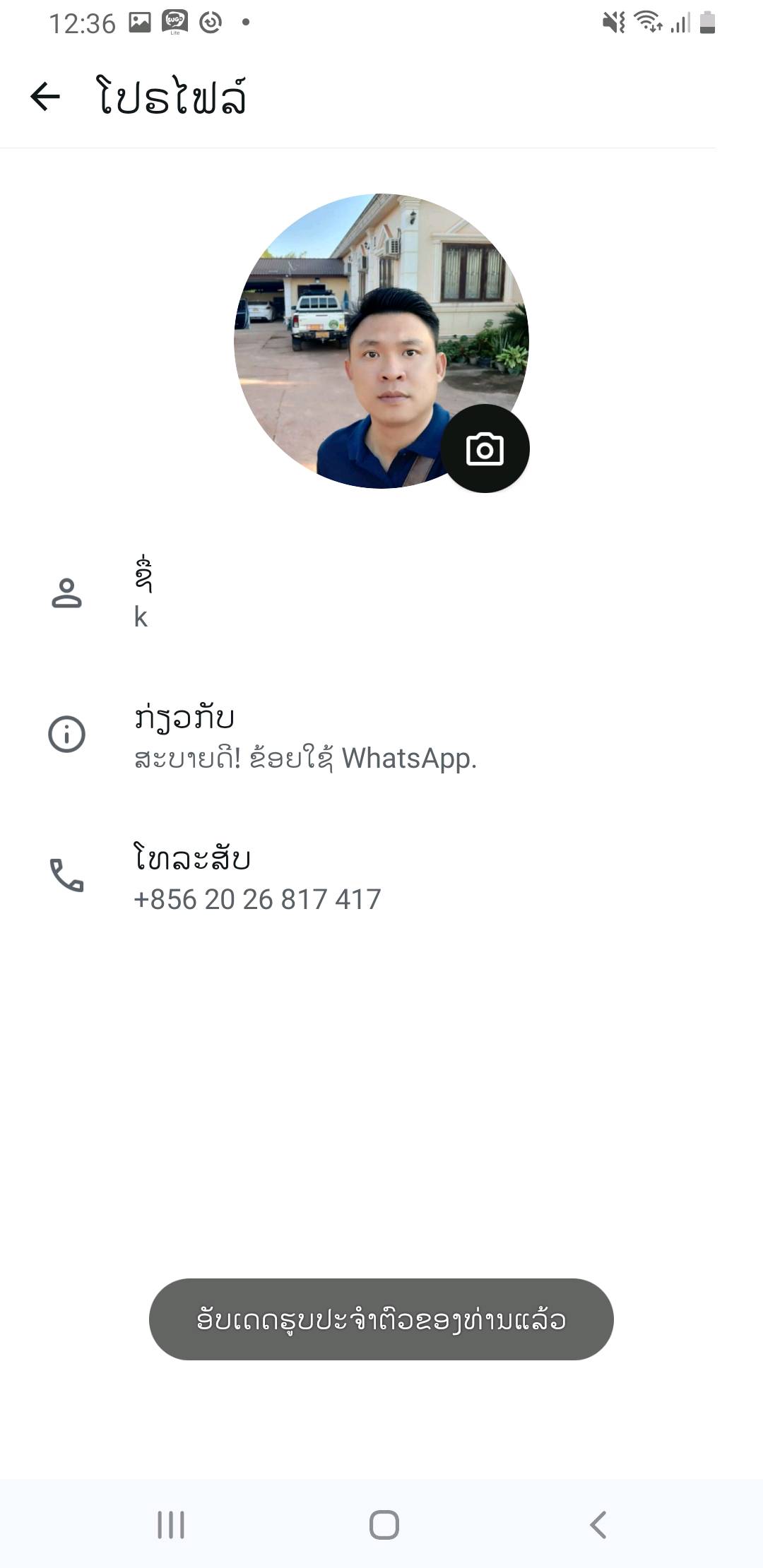Tap the camera button to change photo
The image size is (763, 1568).
click(485, 449)
